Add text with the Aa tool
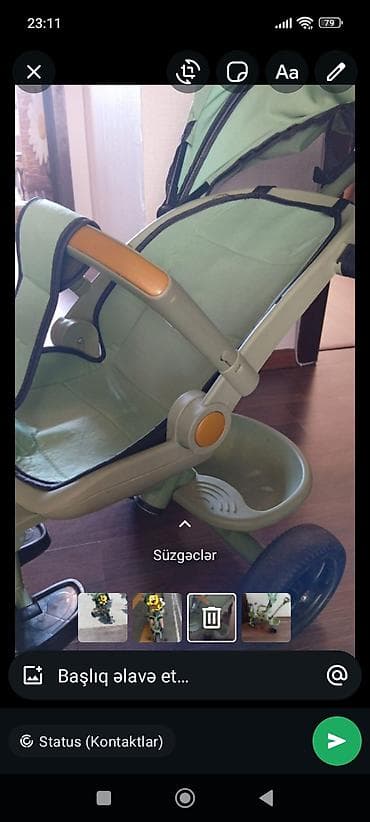Image resolution: width=370 pixels, height=822 pixels. coord(287,72)
